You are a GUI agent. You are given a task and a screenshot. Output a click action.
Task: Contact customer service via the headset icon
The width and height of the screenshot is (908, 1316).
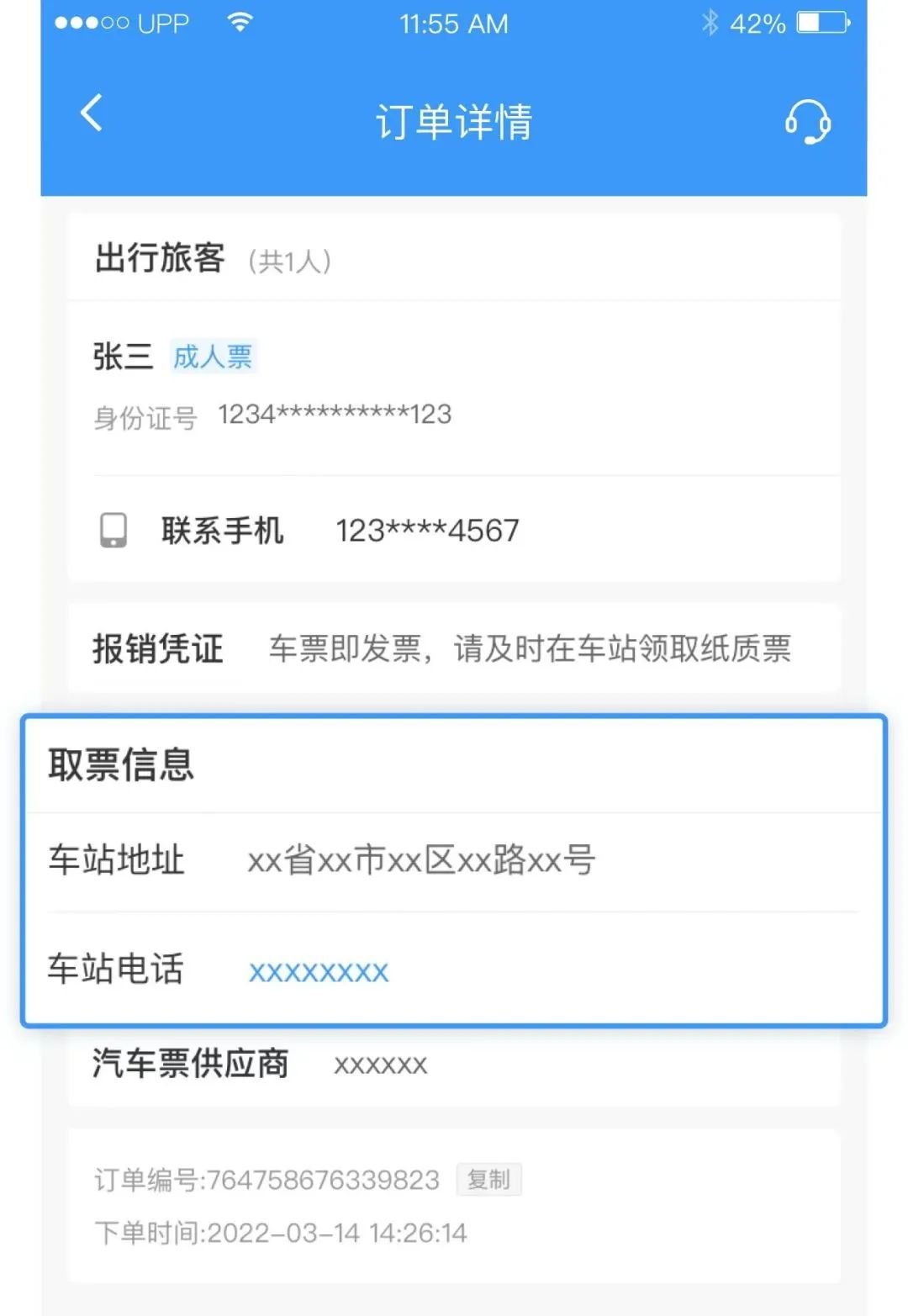pyautogui.click(x=807, y=122)
